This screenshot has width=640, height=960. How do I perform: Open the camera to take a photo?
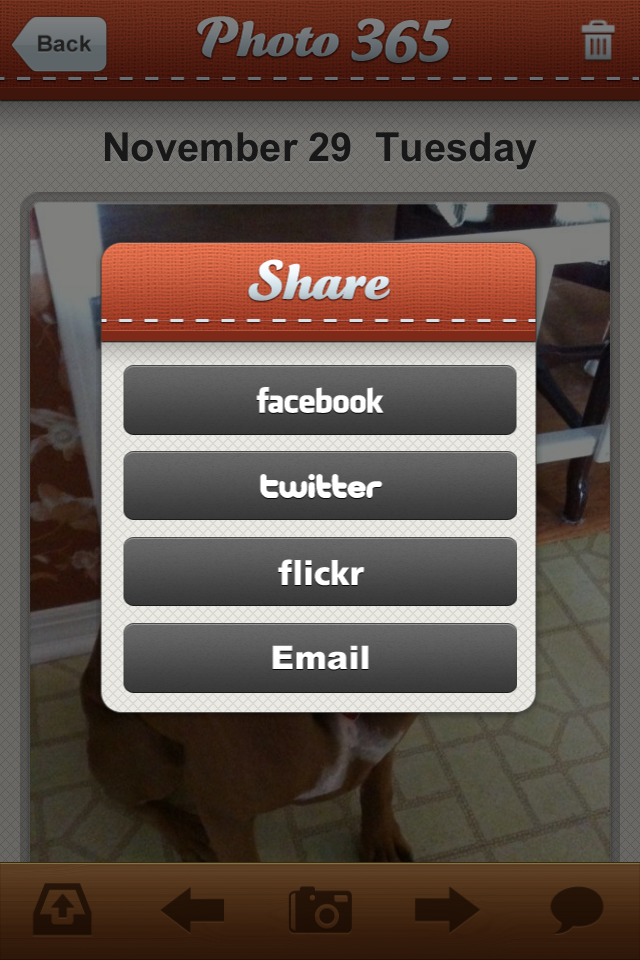pos(320,911)
